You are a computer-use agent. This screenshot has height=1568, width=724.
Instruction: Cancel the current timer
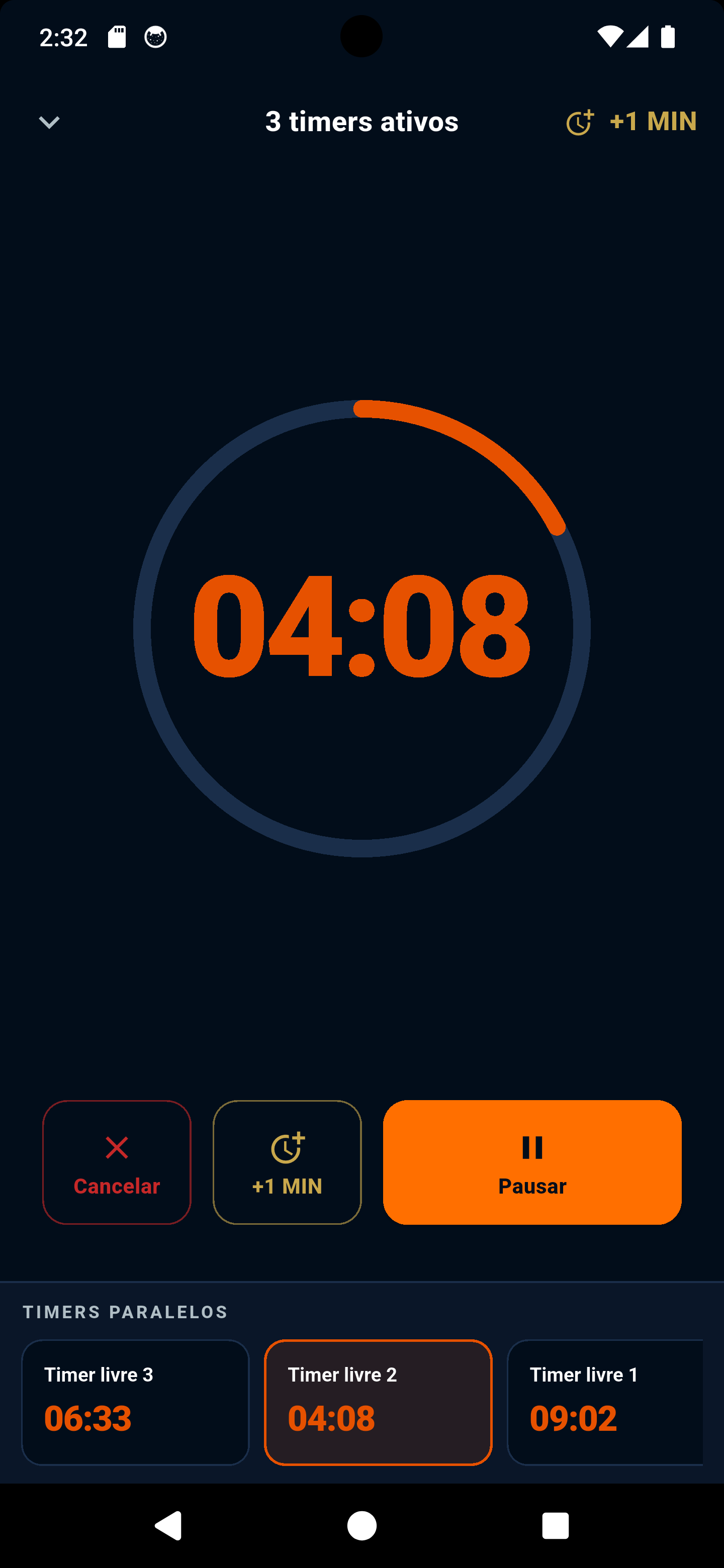click(117, 1161)
